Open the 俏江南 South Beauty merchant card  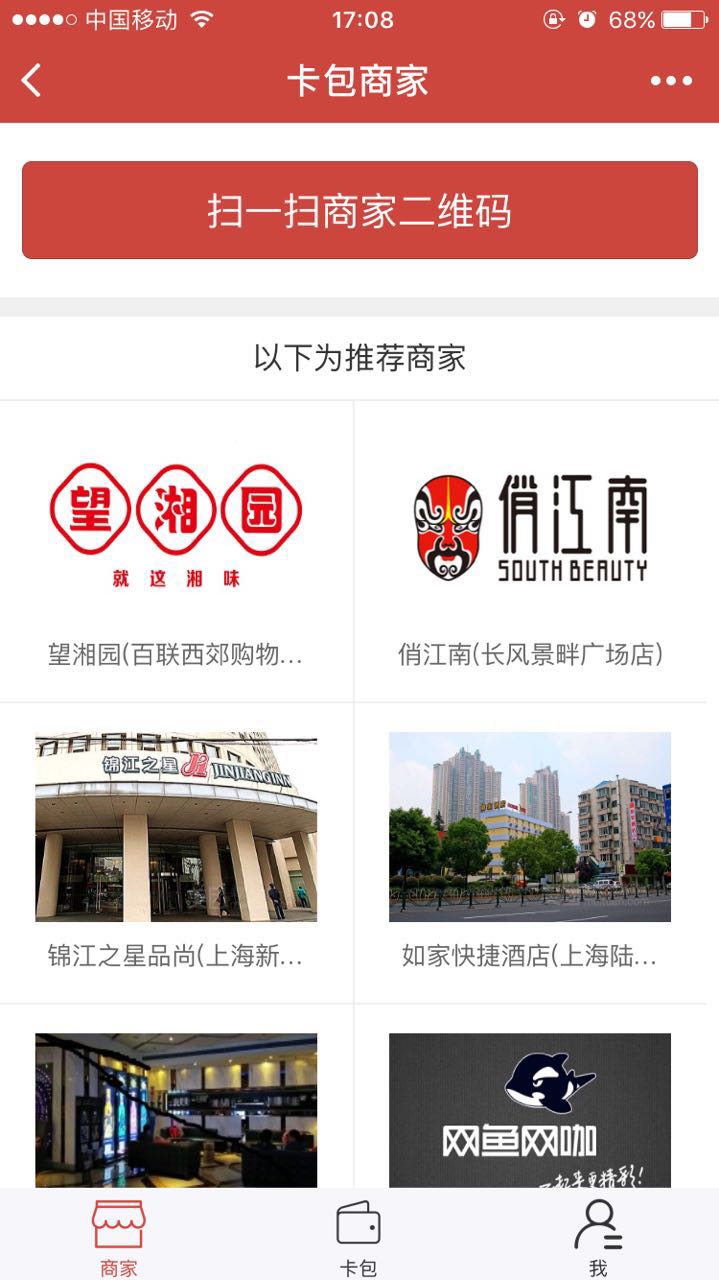531,550
